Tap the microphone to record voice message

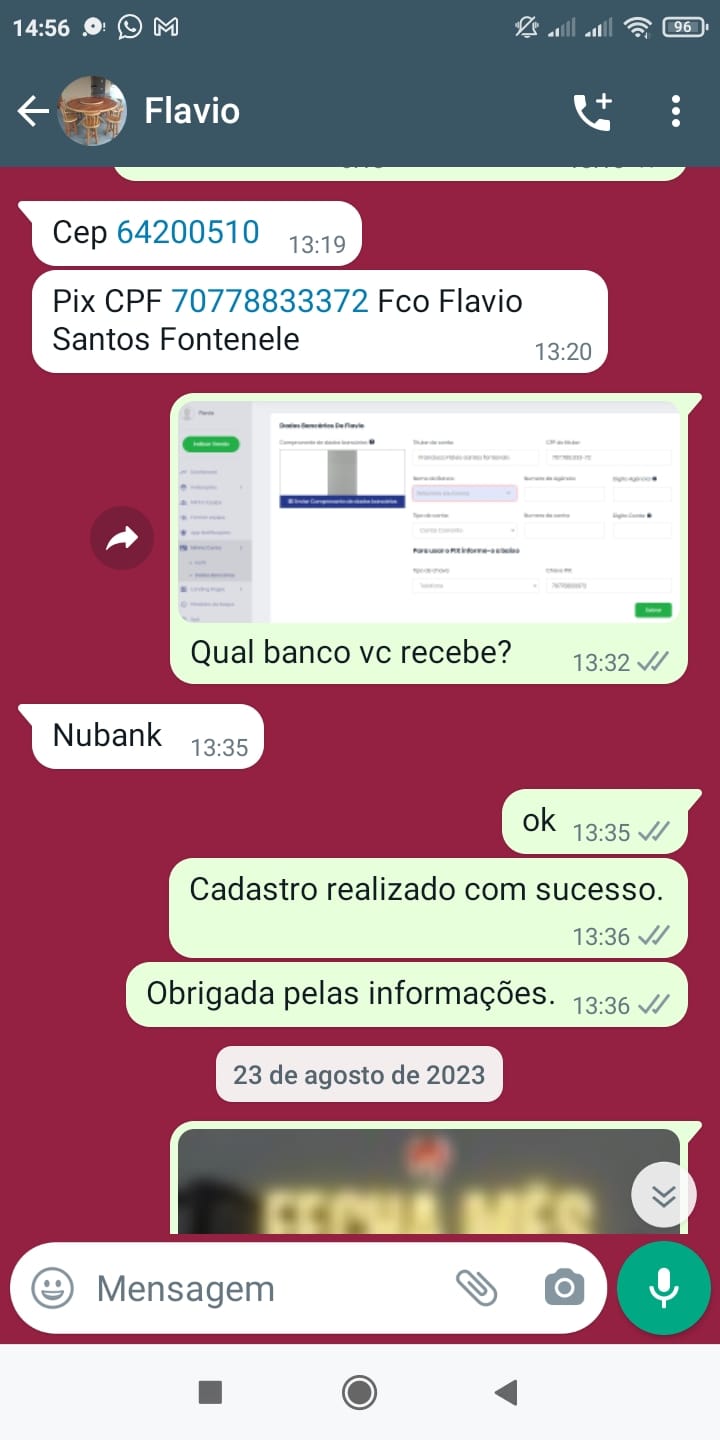pos(664,1288)
